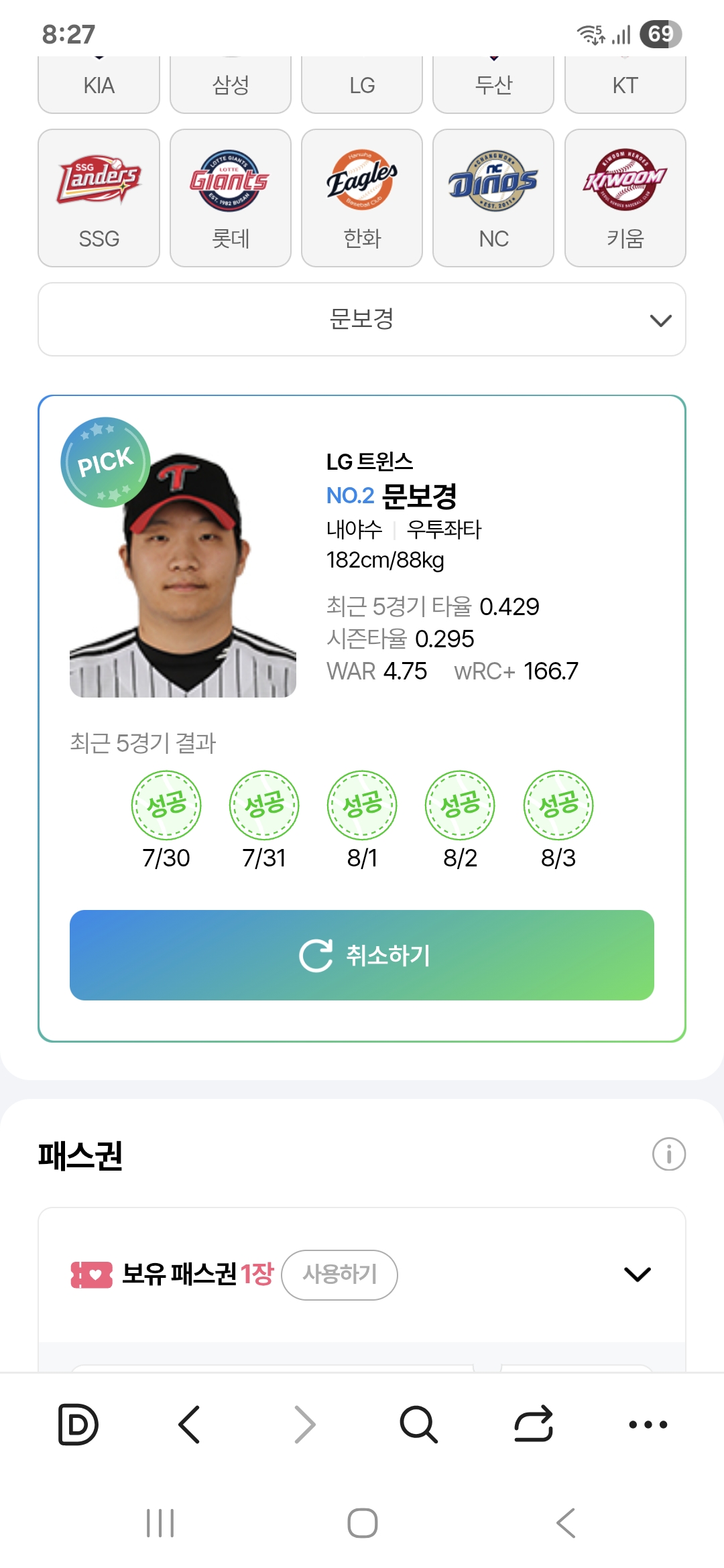Select the LG team tile
Image resolution: width=724 pixels, height=1568 pixels.
pos(361,85)
